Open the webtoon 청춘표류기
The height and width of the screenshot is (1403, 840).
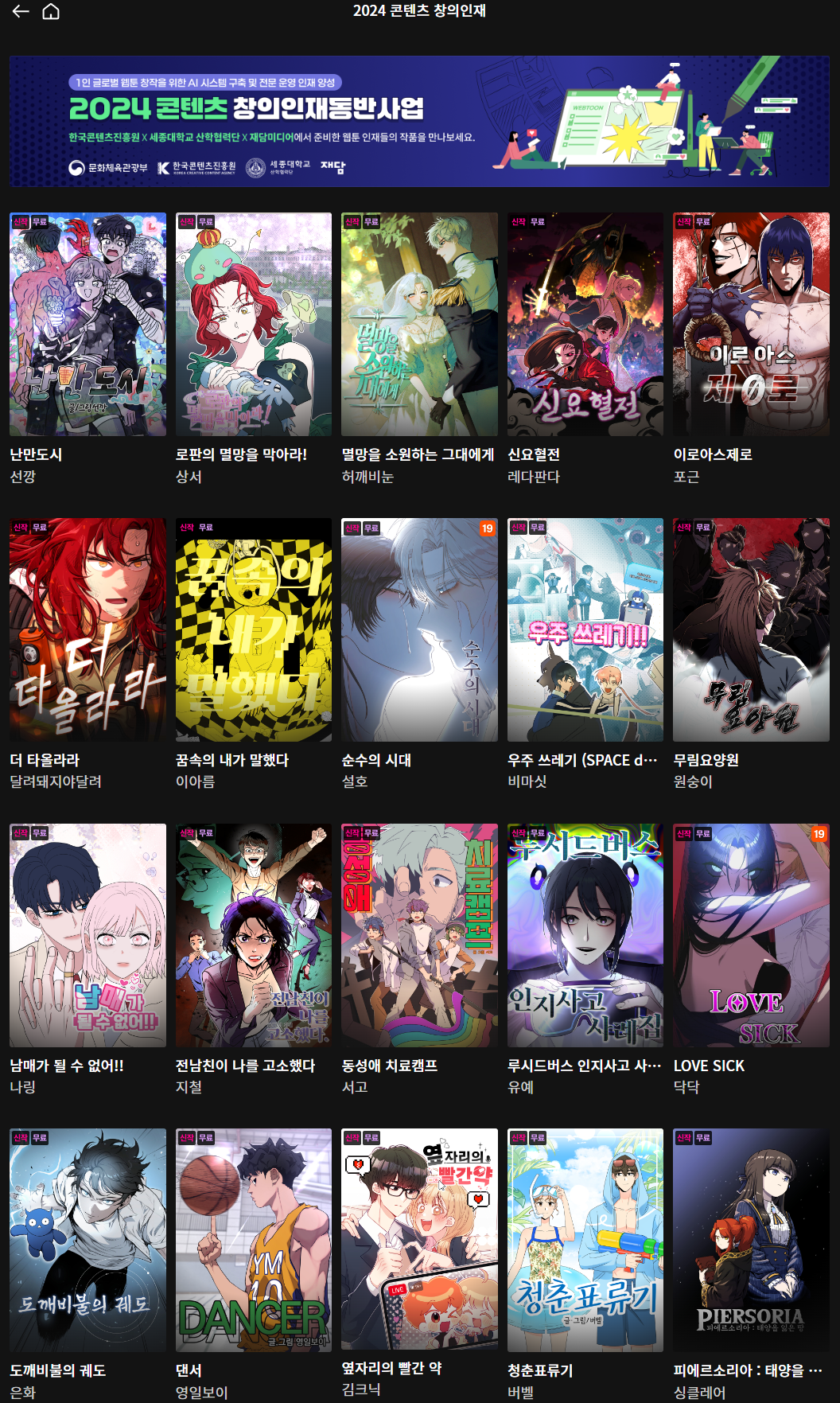585,1240
